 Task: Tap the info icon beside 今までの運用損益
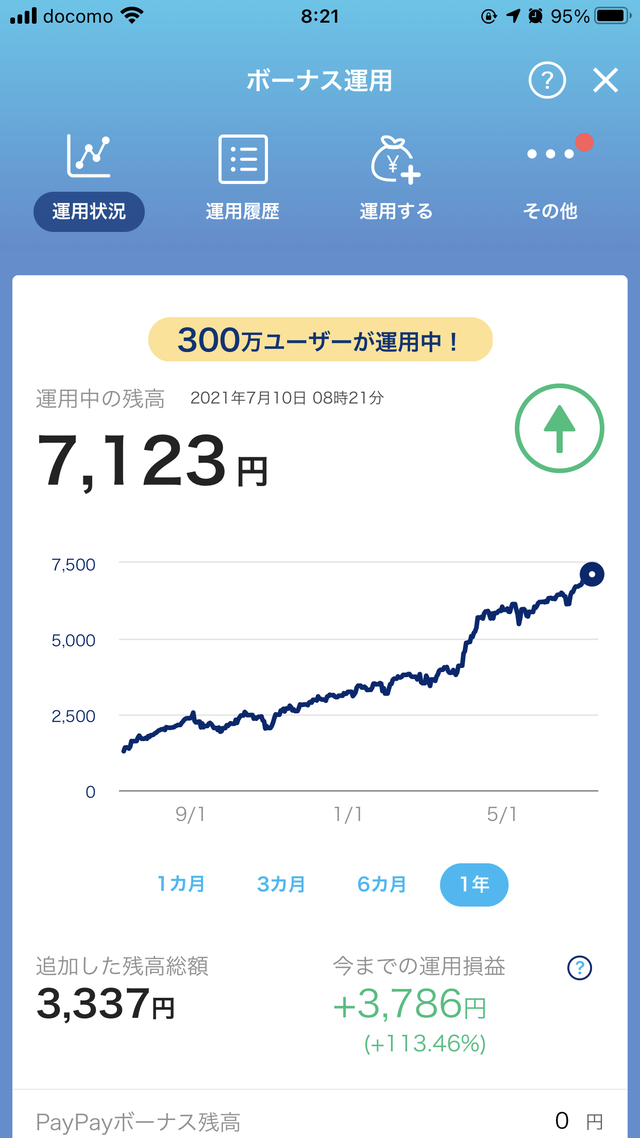tap(579, 967)
